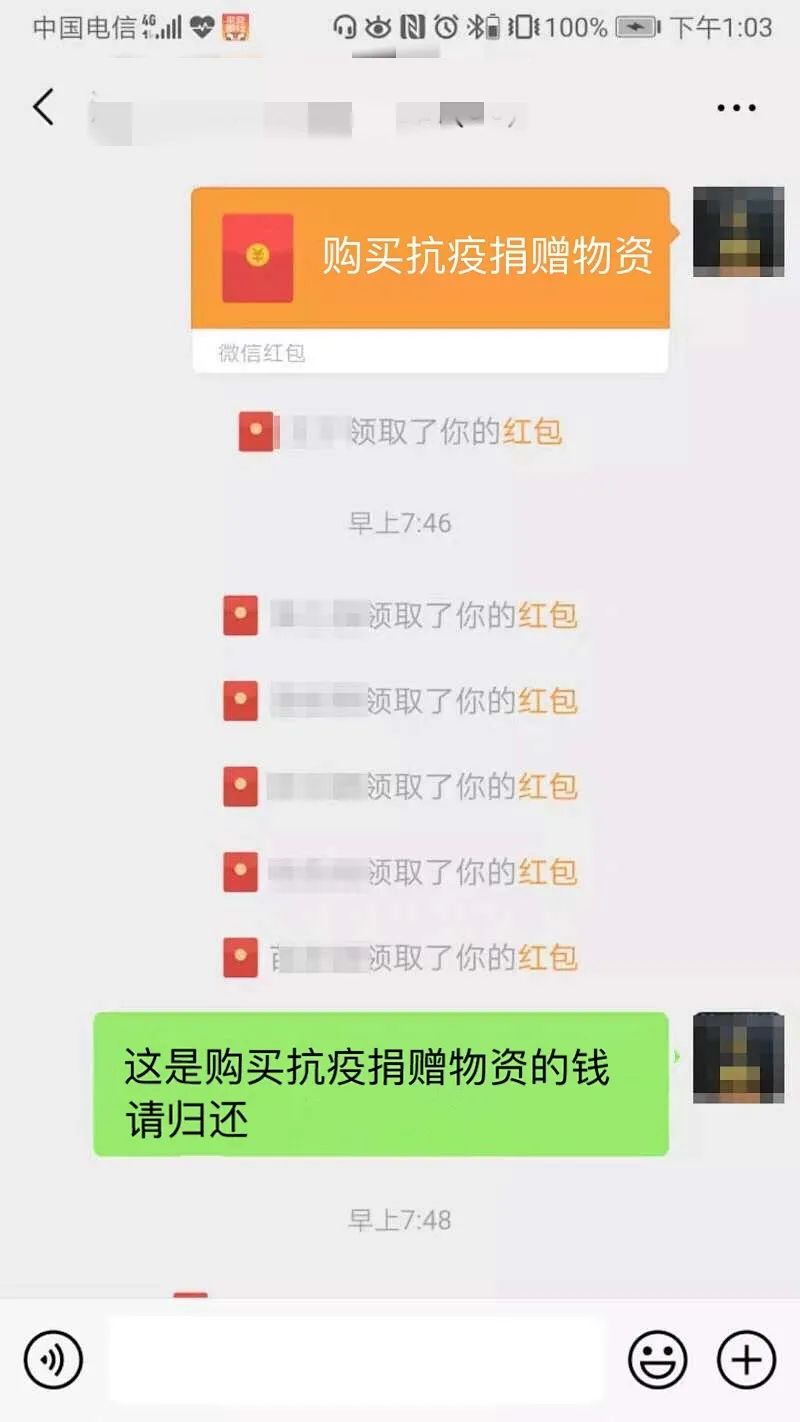The width and height of the screenshot is (800, 1422).
Task: Tap the yellow coin icon on the red packet
Action: [259, 255]
